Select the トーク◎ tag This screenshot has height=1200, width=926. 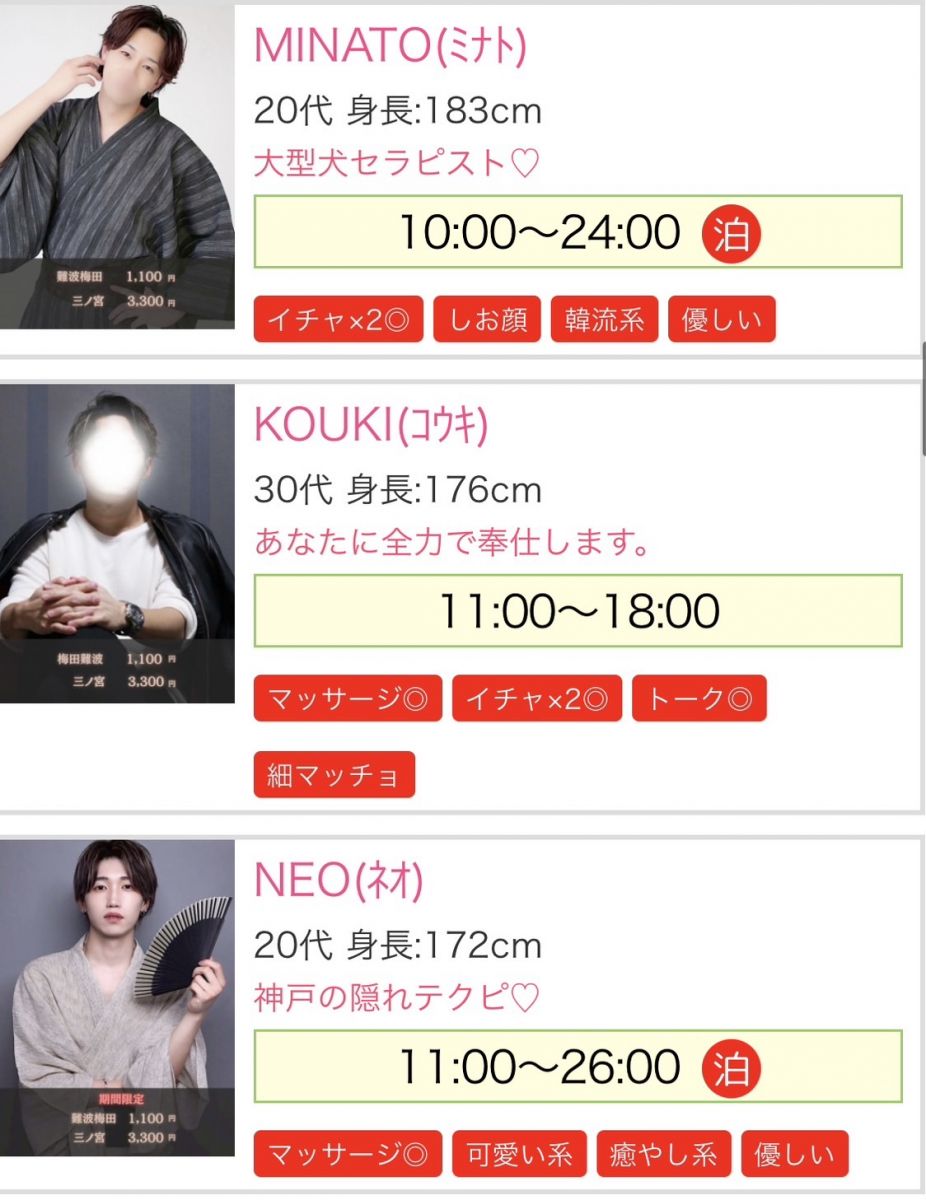point(699,699)
